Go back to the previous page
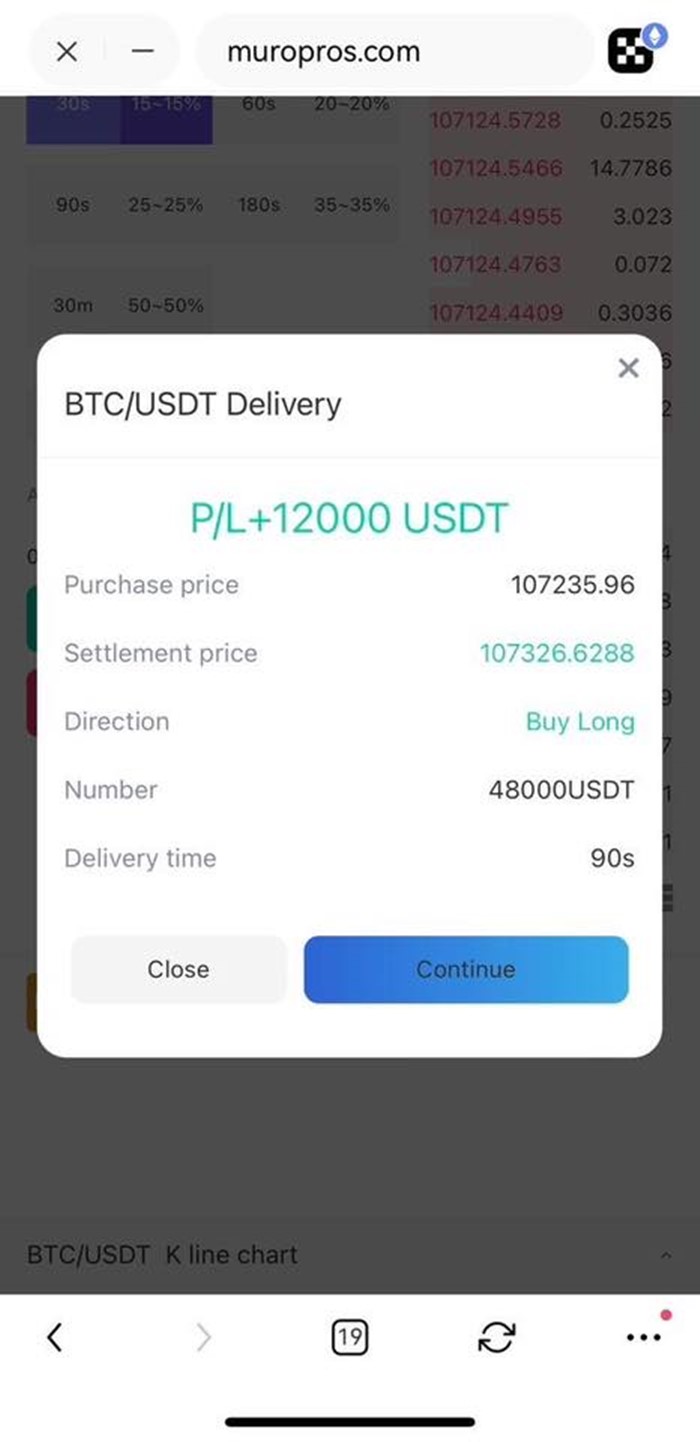700x1442 pixels. coord(55,1337)
